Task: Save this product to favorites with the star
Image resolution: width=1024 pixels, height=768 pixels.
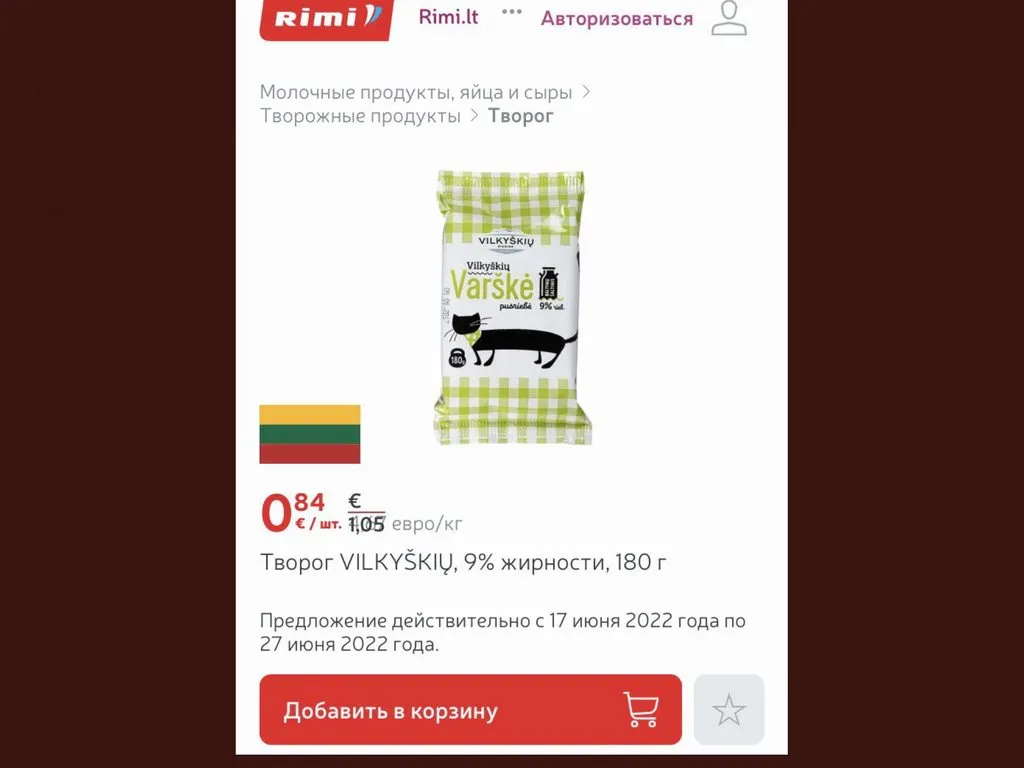Action: click(x=728, y=710)
